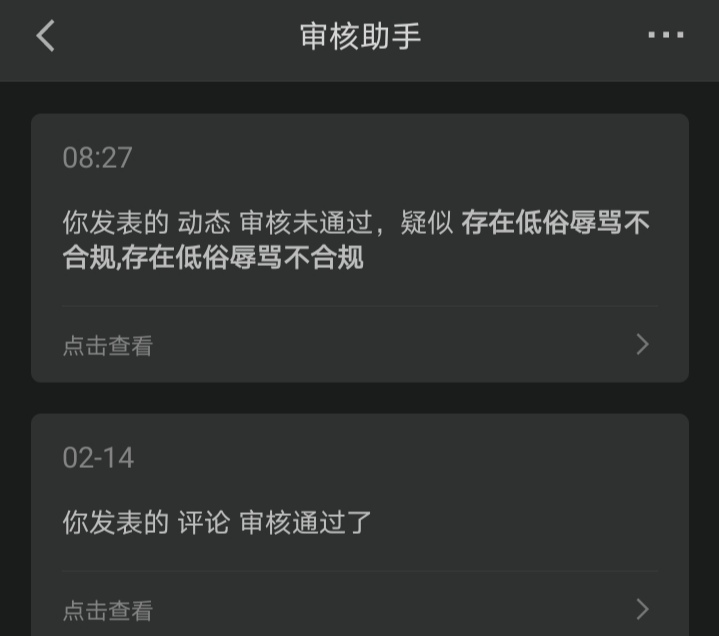This screenshot has width=719, height=636.
Task: Tap 点击查看 under the 02-14 message
Action: pyautogui.click(x=108, y=610)
